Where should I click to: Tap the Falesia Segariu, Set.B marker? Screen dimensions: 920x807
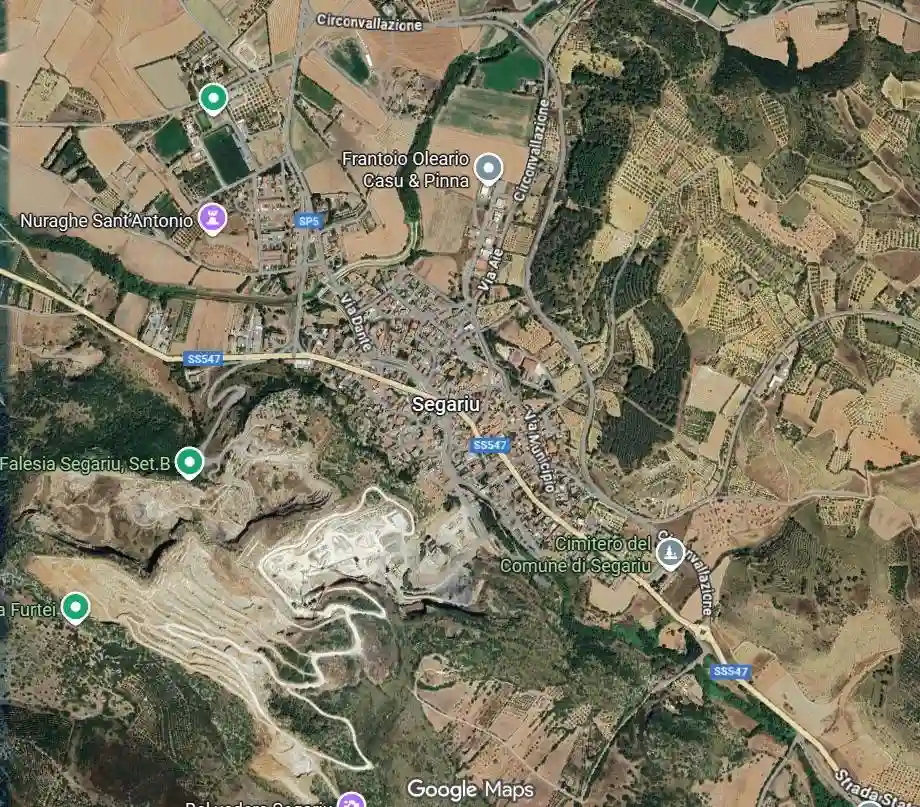coord(189,463)
